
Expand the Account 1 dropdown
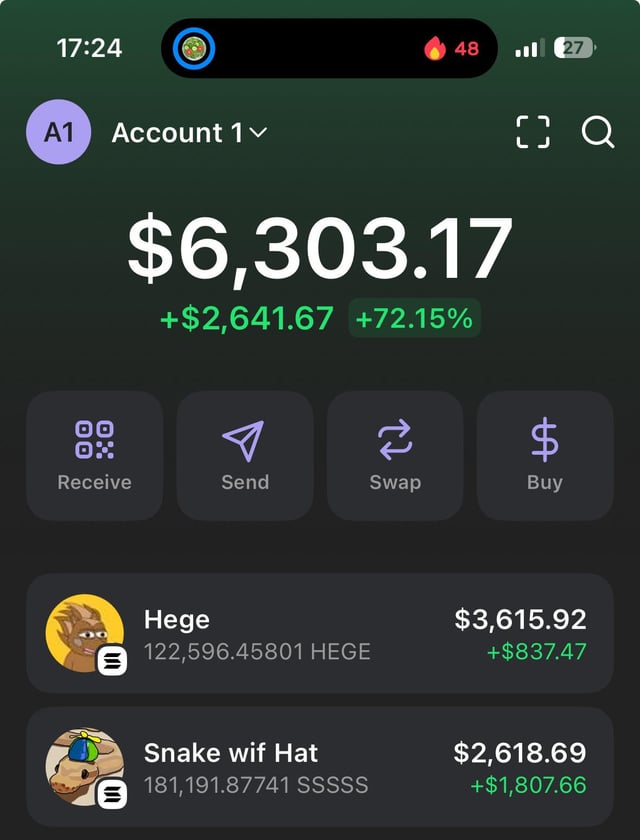pos(189,133)
